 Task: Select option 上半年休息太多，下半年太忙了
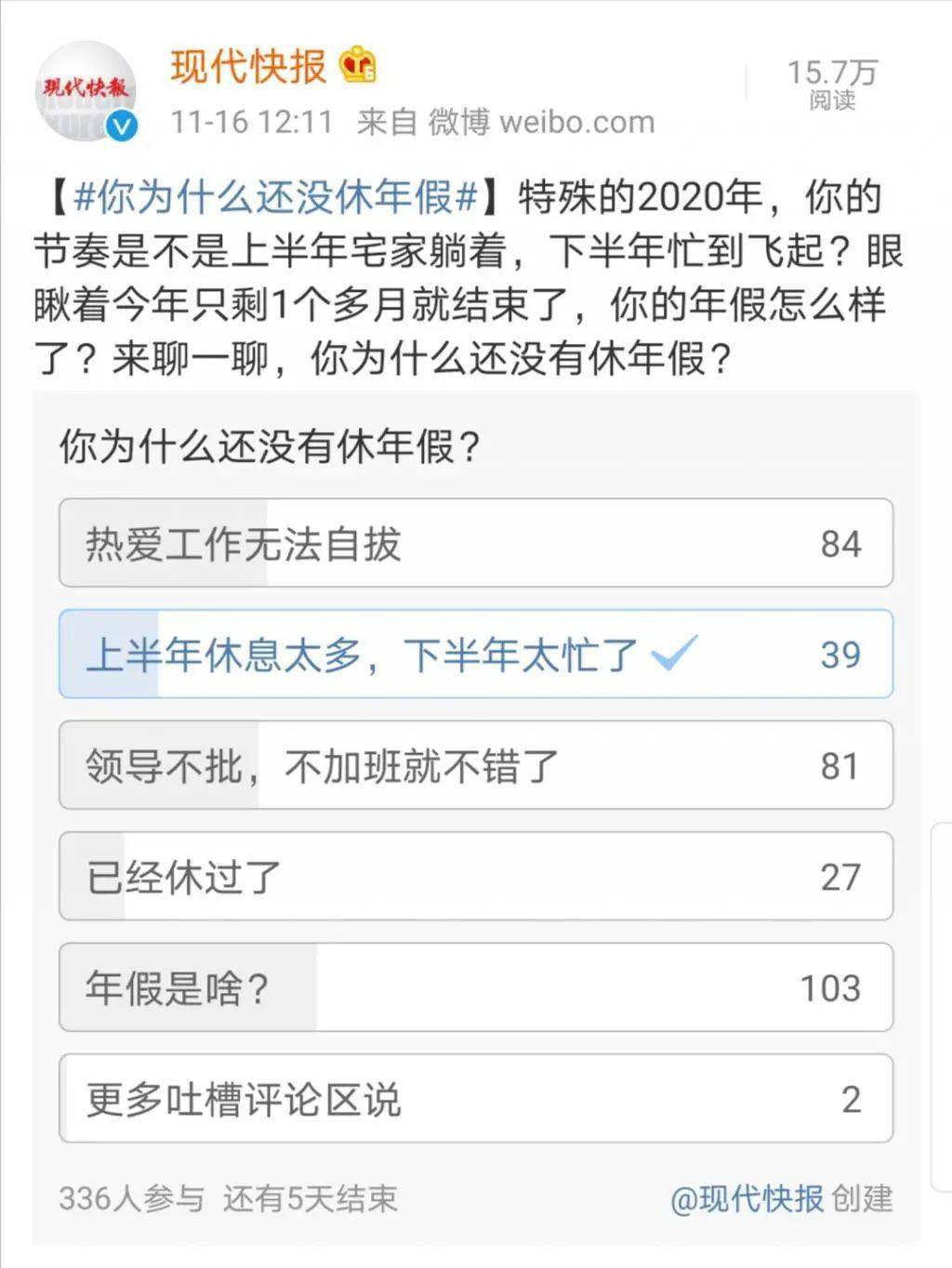(475, 654)
